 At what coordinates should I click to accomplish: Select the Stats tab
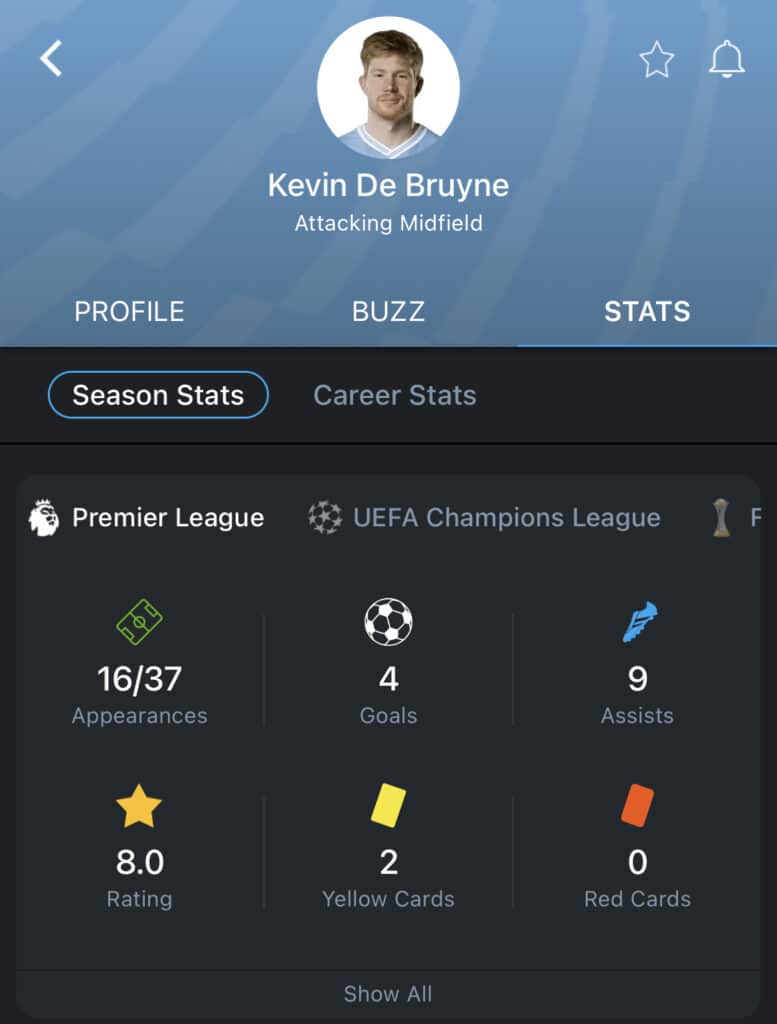[647, 311]
